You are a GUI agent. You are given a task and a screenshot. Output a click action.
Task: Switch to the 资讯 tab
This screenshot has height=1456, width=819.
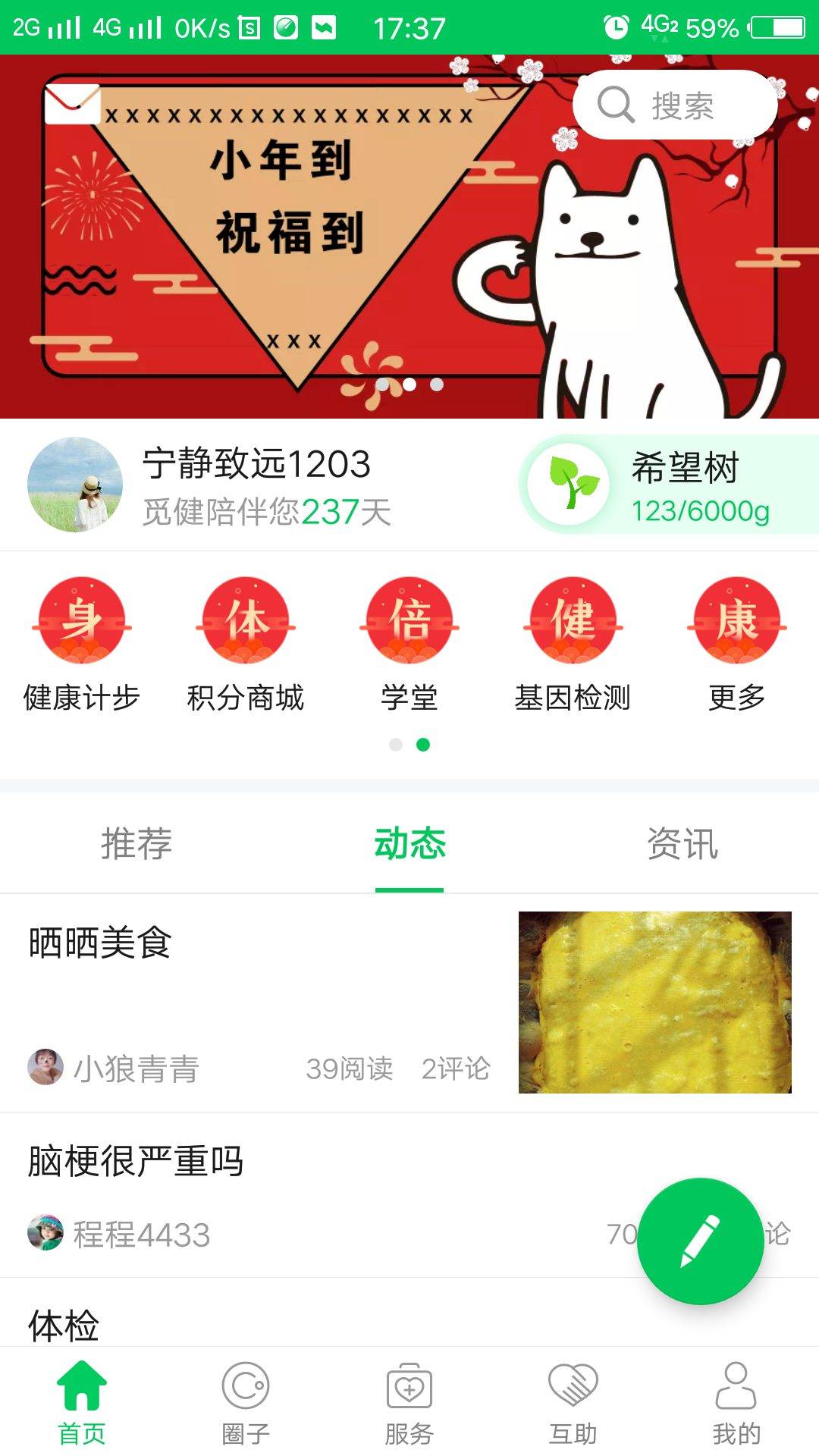click(682, 844)
